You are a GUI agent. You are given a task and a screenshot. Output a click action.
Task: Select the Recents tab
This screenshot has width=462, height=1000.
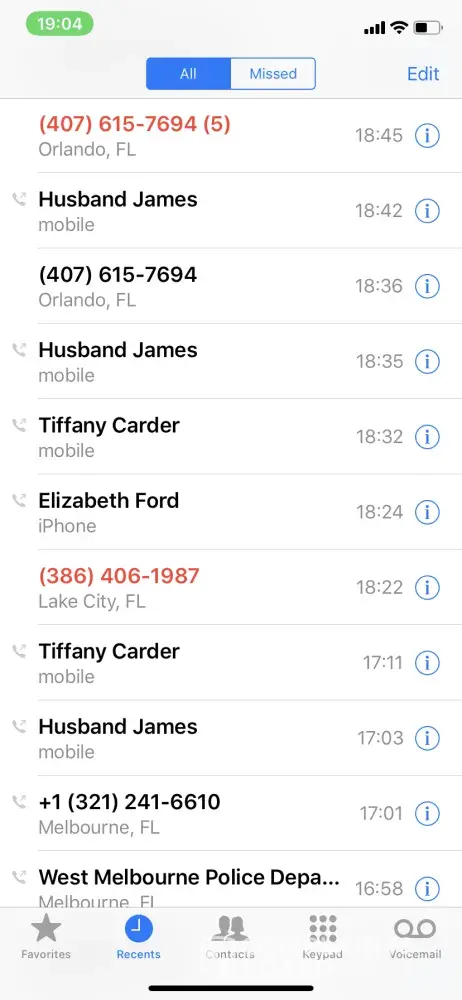pos(138,936)
